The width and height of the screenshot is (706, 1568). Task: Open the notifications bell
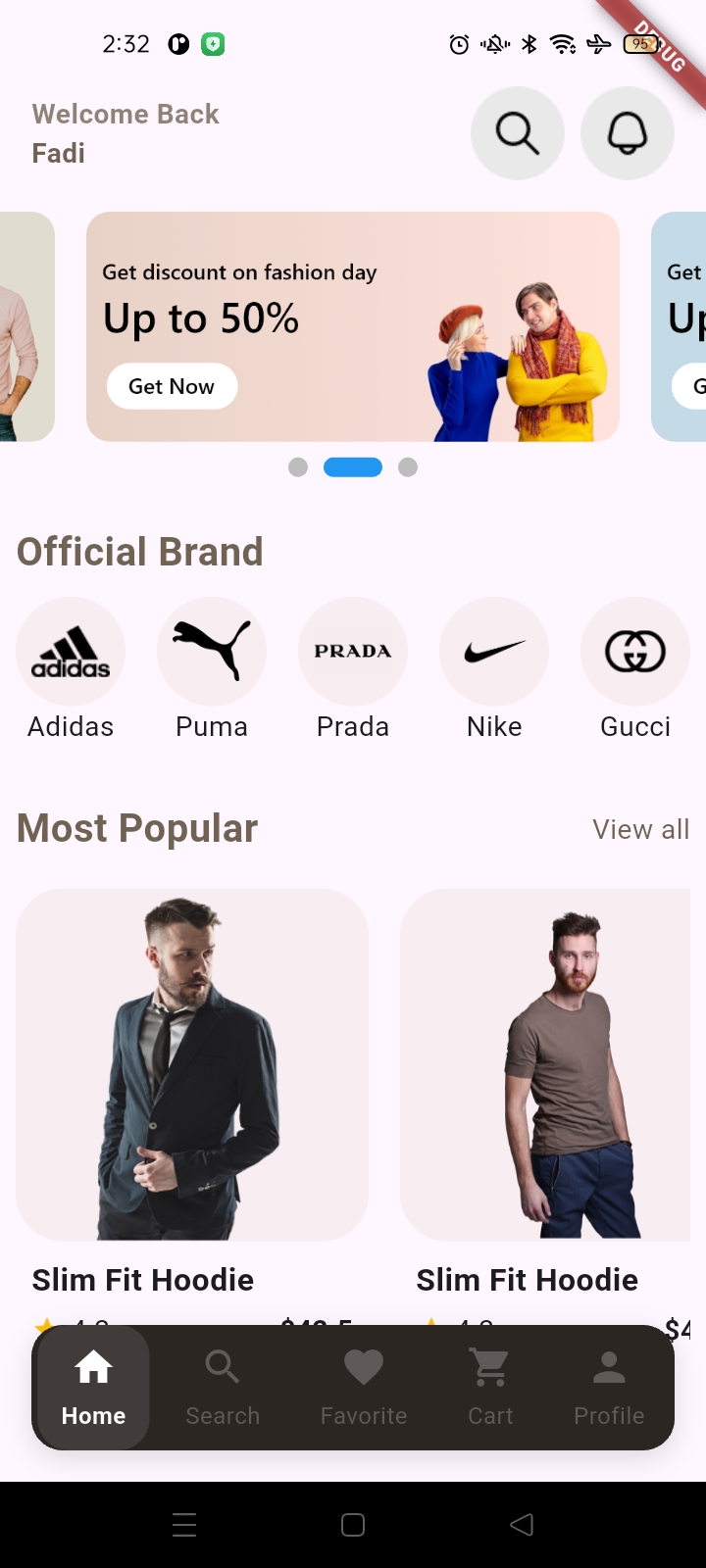click(x=627, y=133)
